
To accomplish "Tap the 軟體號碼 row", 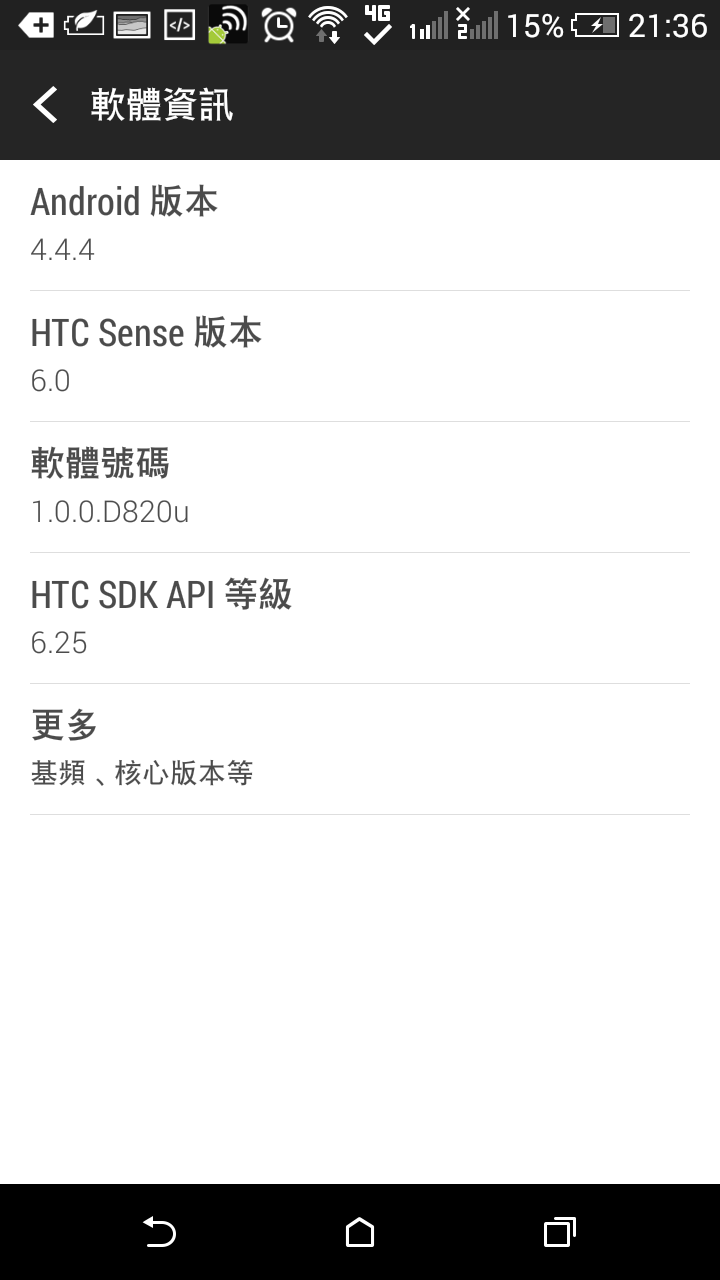I will click(x=360, y=487).
